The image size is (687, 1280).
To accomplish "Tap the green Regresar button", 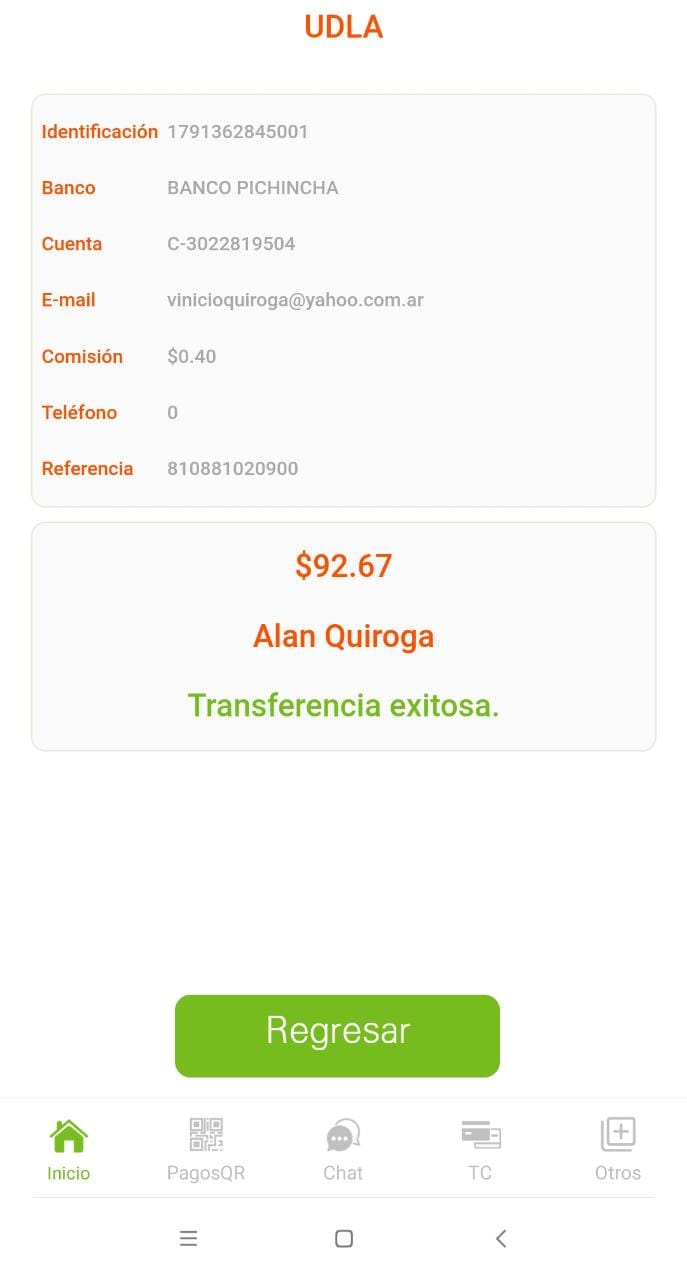I will tap(337, 1035).
